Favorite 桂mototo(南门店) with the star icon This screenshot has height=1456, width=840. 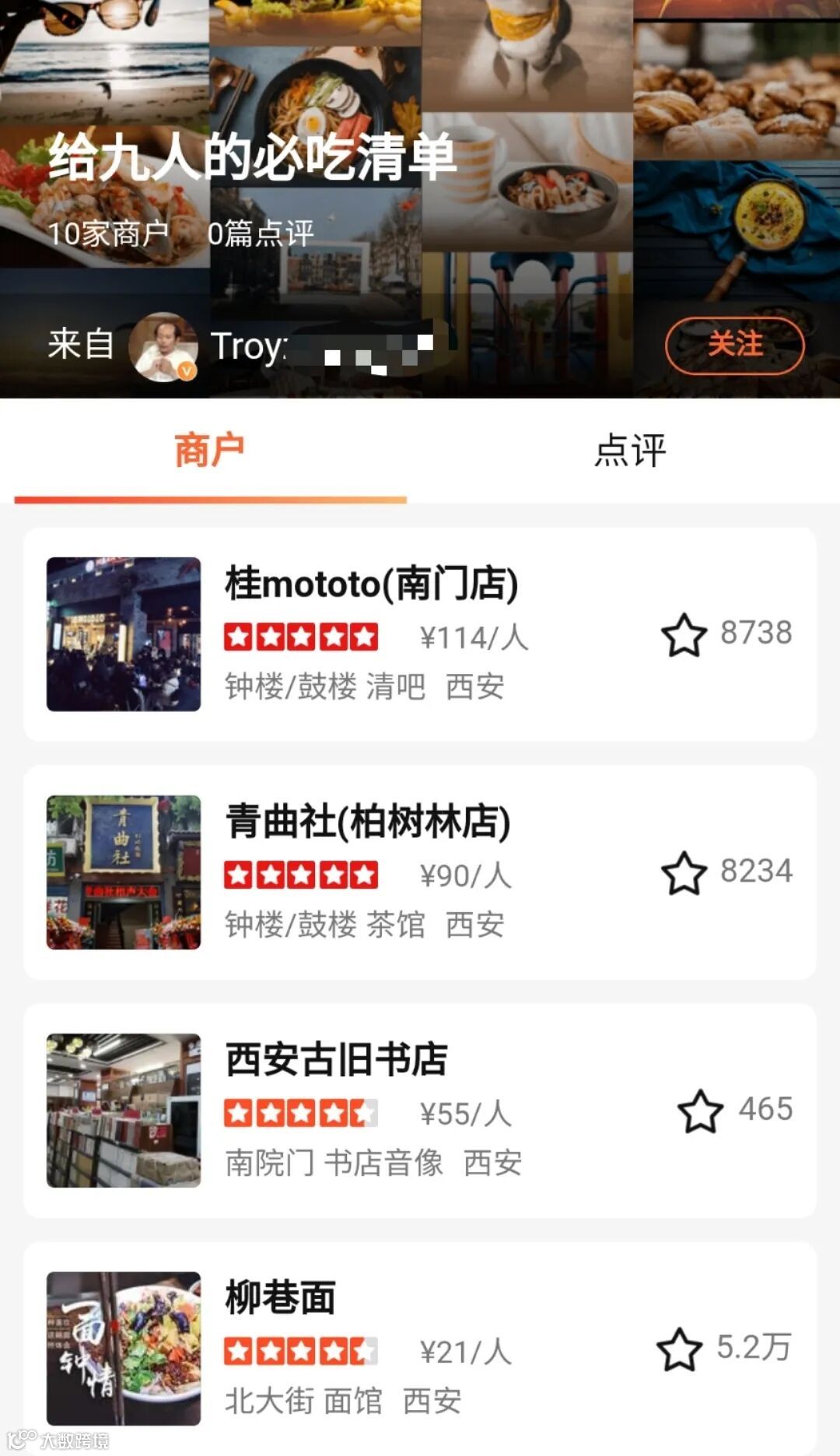[x=684, y=635]
